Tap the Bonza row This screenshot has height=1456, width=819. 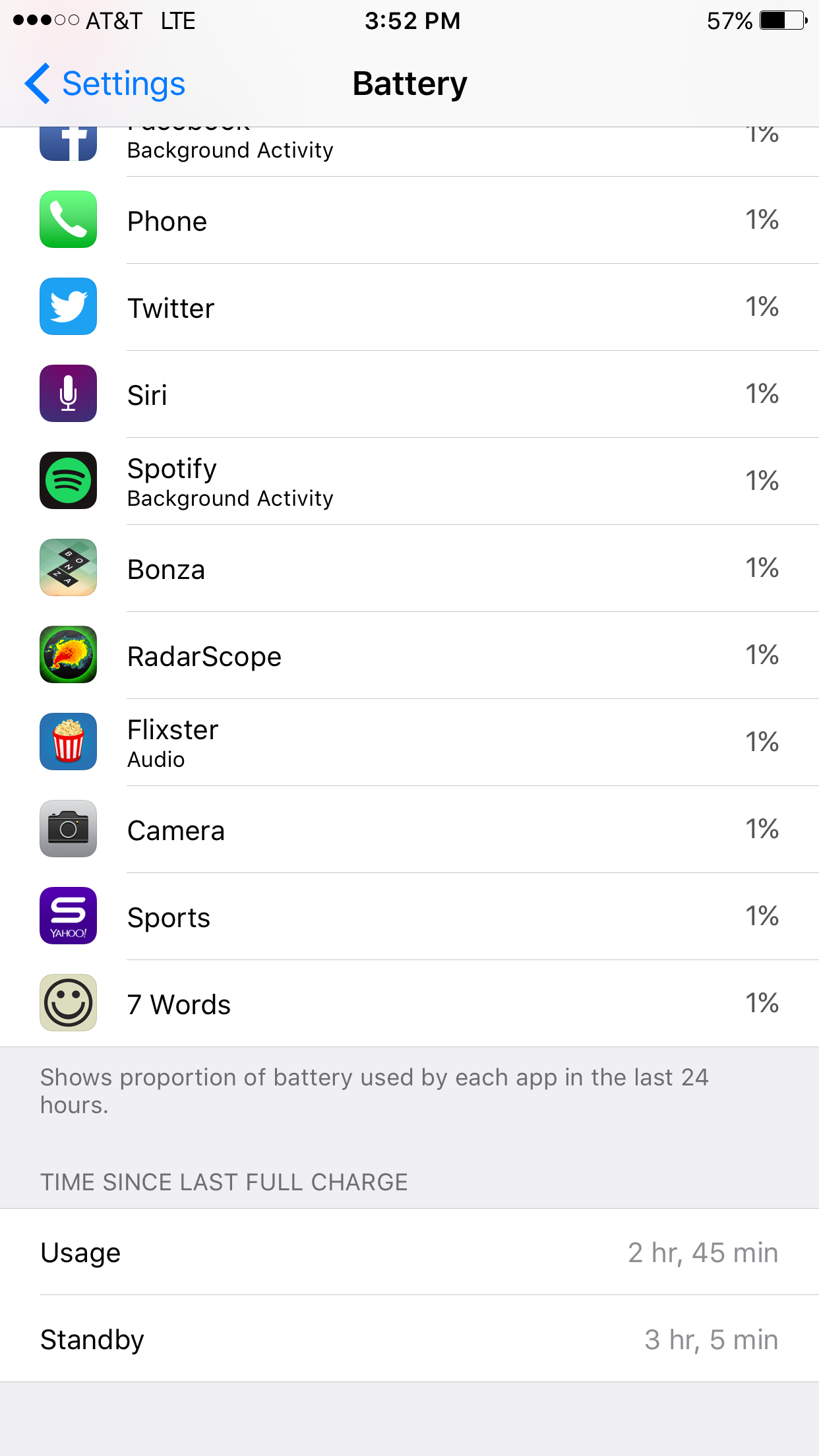(x=409, y=568)
